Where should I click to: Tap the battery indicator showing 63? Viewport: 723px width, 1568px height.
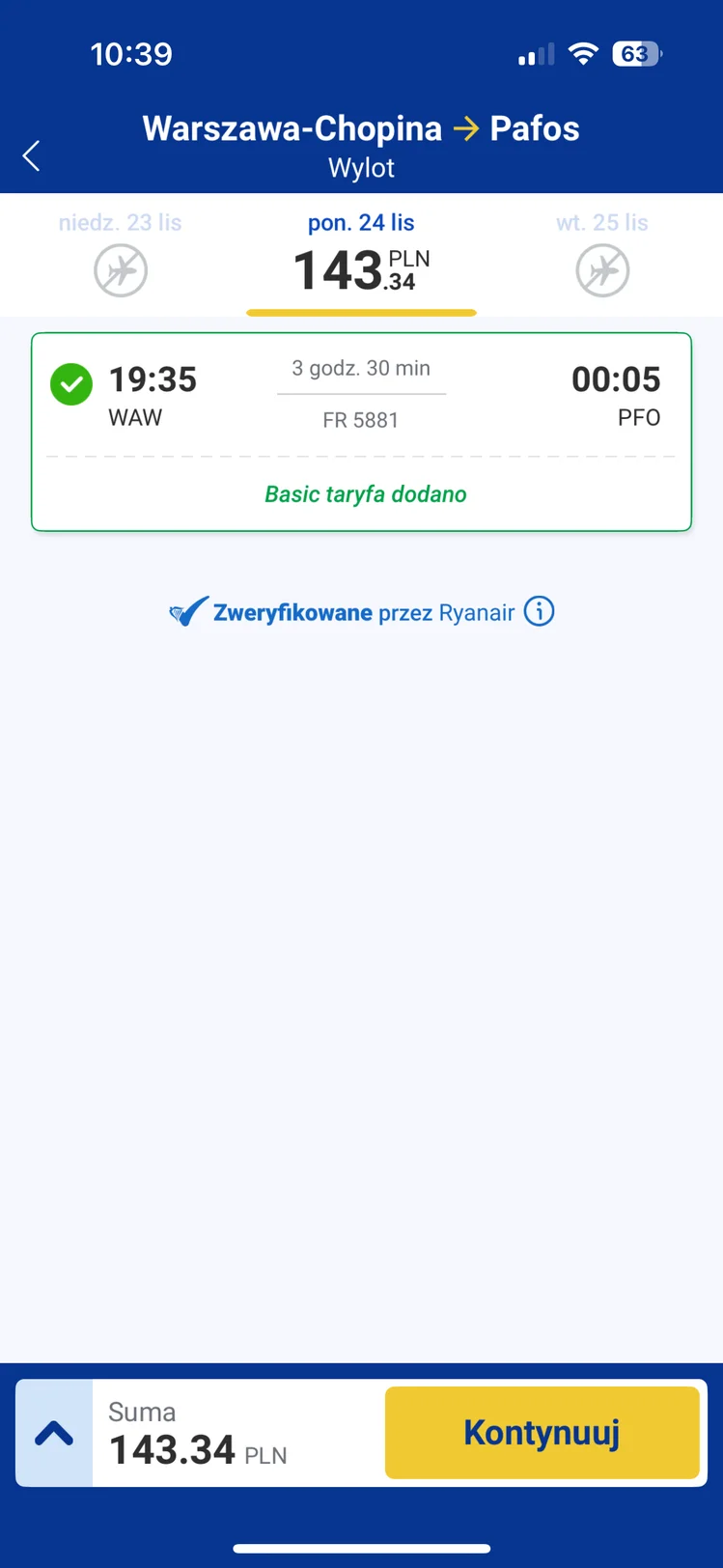[637, 55]
